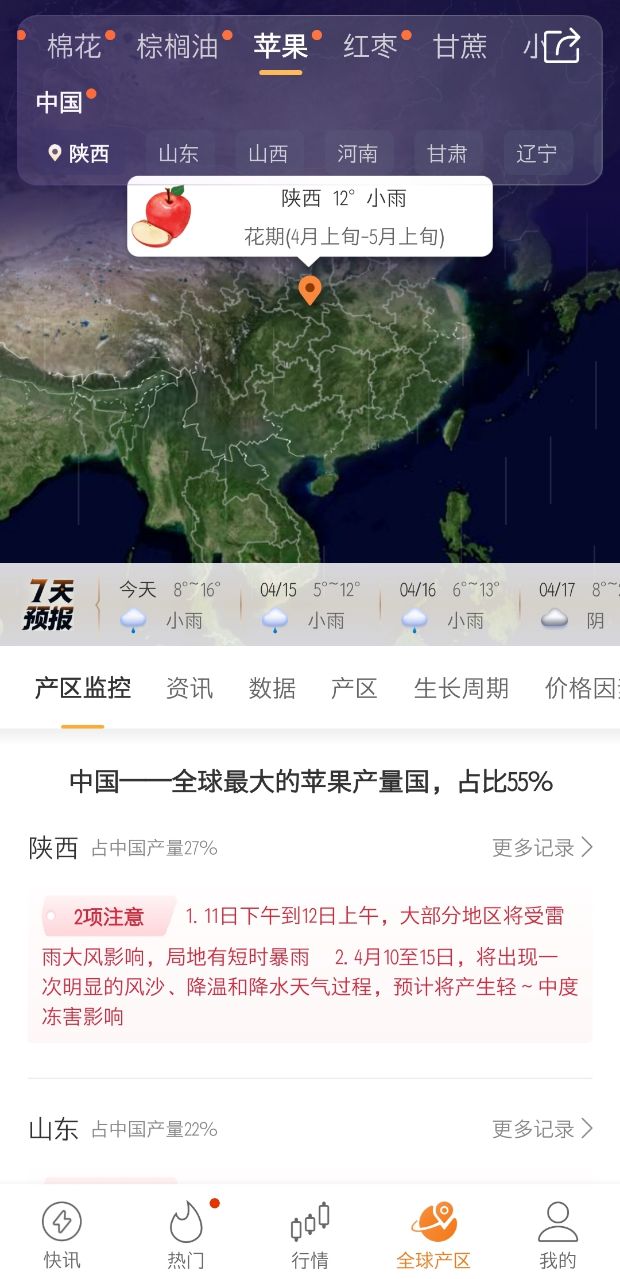Screen dimensions: 620x1279
Task: Choose the 山西 province chip
Action: click(x=268, y=153)
